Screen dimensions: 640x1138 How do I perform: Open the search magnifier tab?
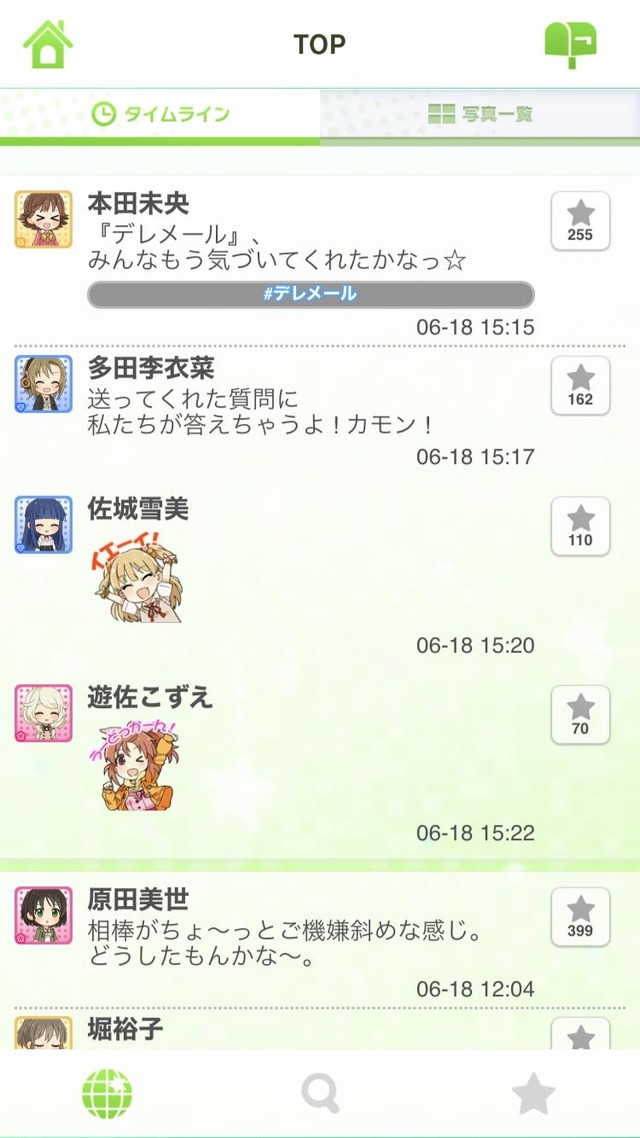click(320, 1094)
